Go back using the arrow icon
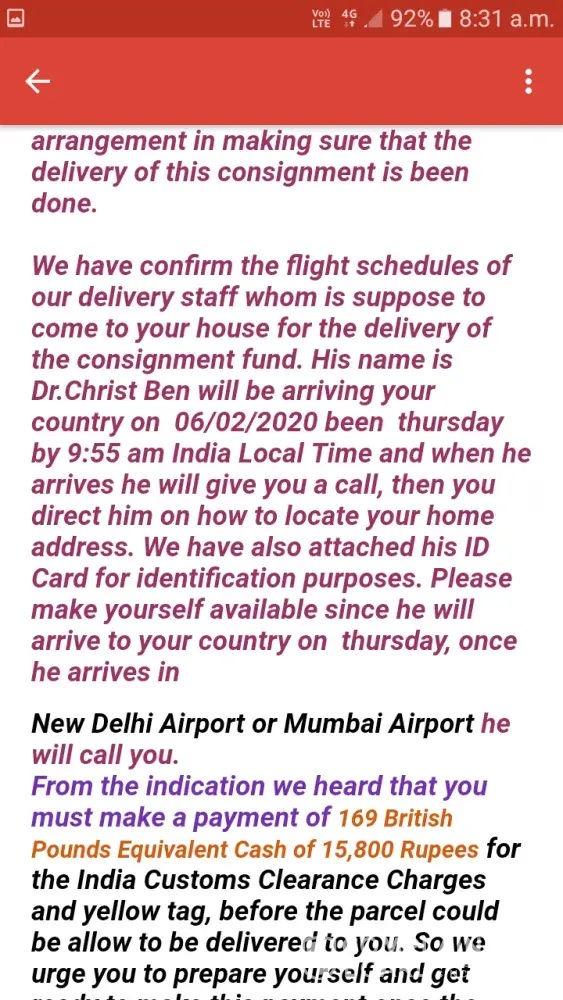 (x=38, y=81)
